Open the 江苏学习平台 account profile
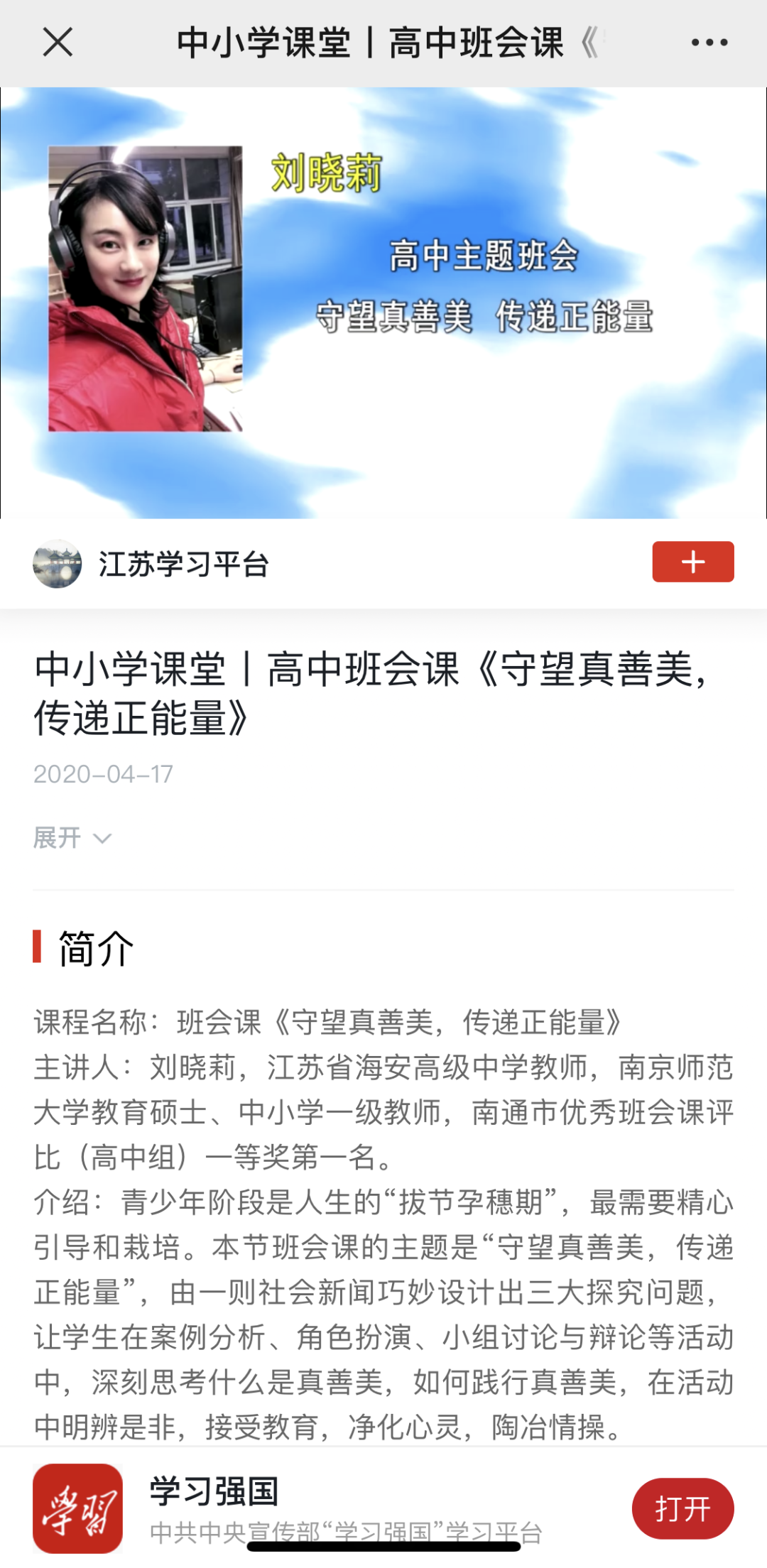Image resolution: width=767 pixels, height=1568 pixels. (183, 565)
